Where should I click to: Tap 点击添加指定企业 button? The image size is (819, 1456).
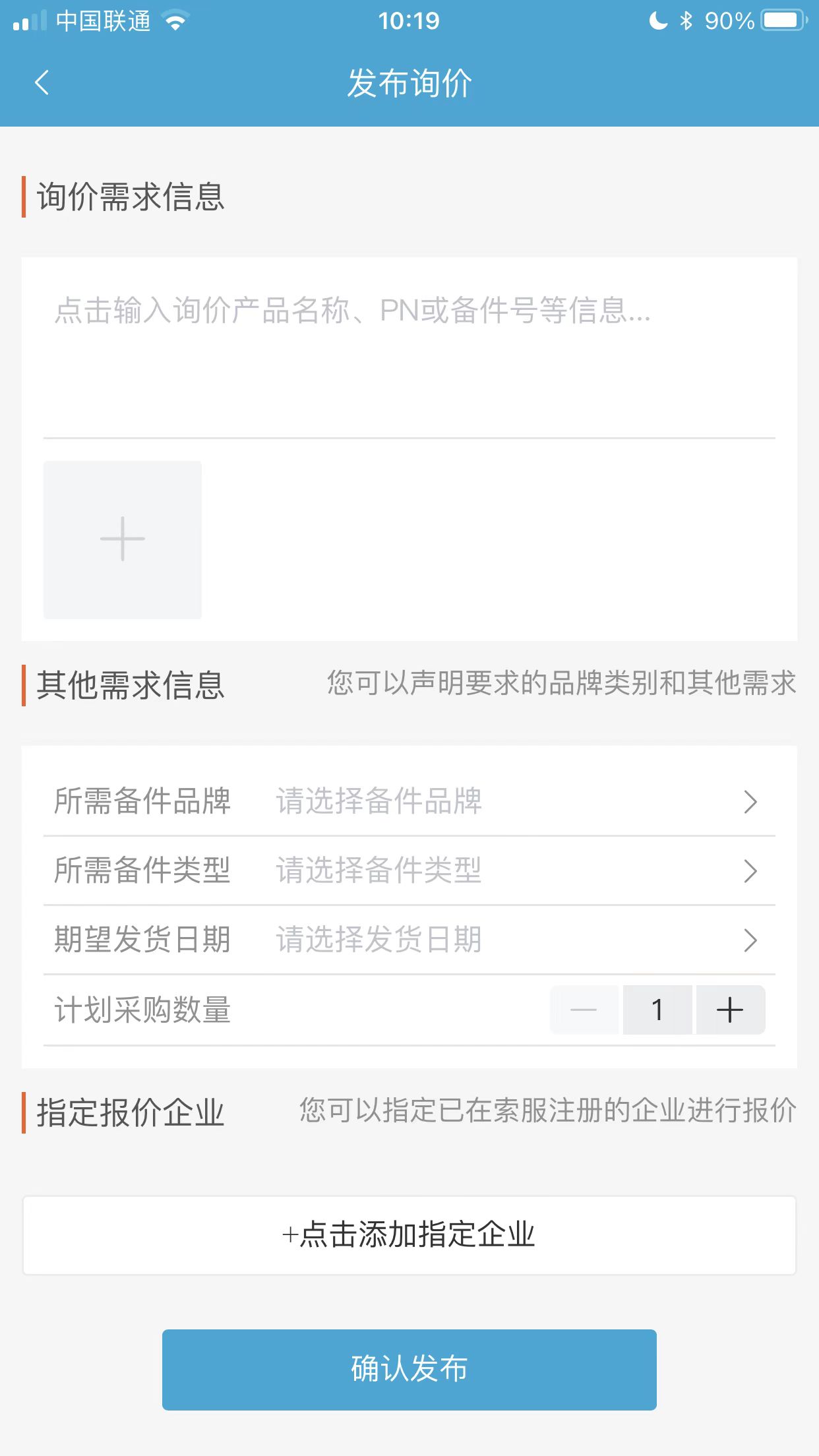pos(409,1235)
